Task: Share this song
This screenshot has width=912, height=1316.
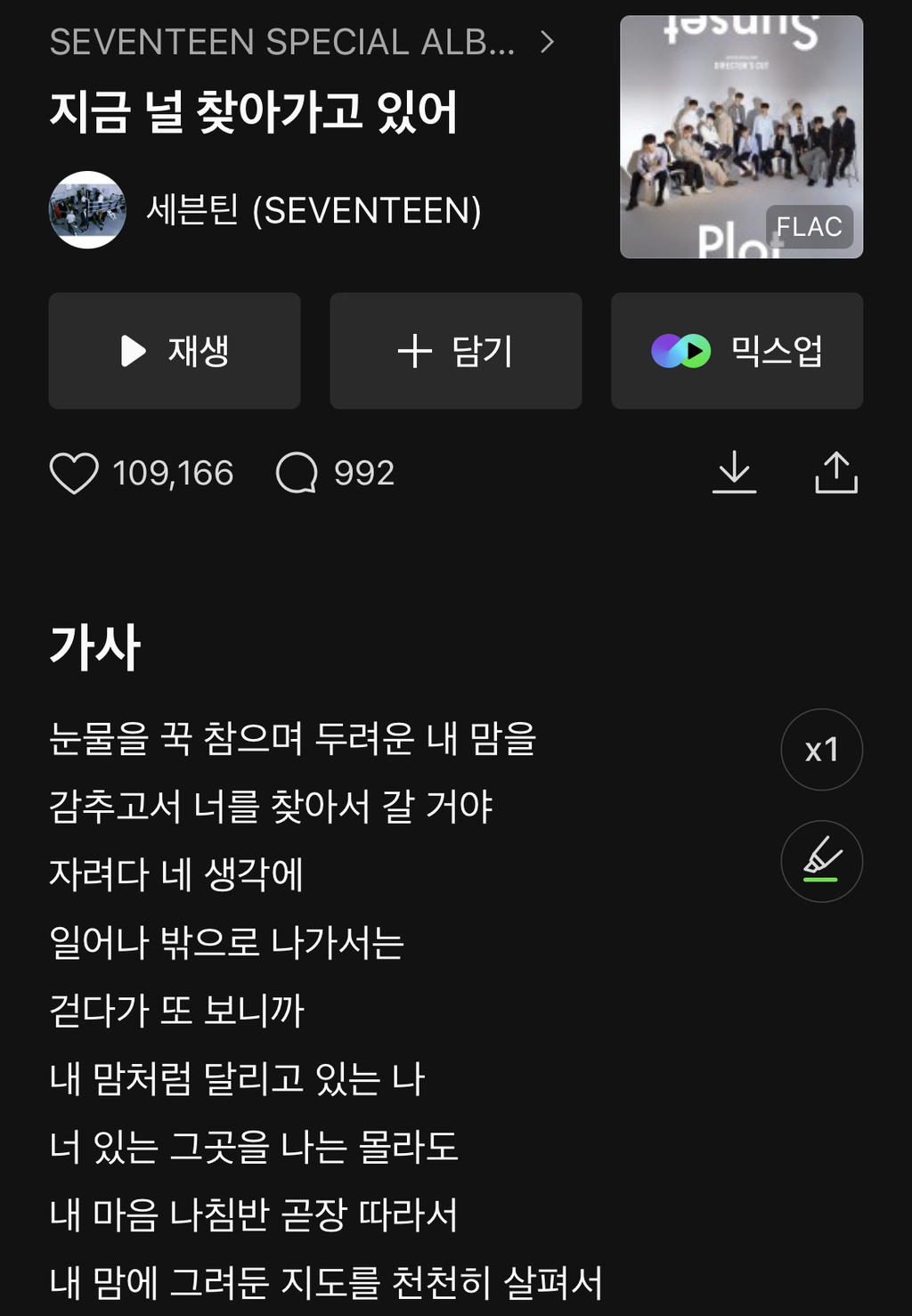Action: 835,472
